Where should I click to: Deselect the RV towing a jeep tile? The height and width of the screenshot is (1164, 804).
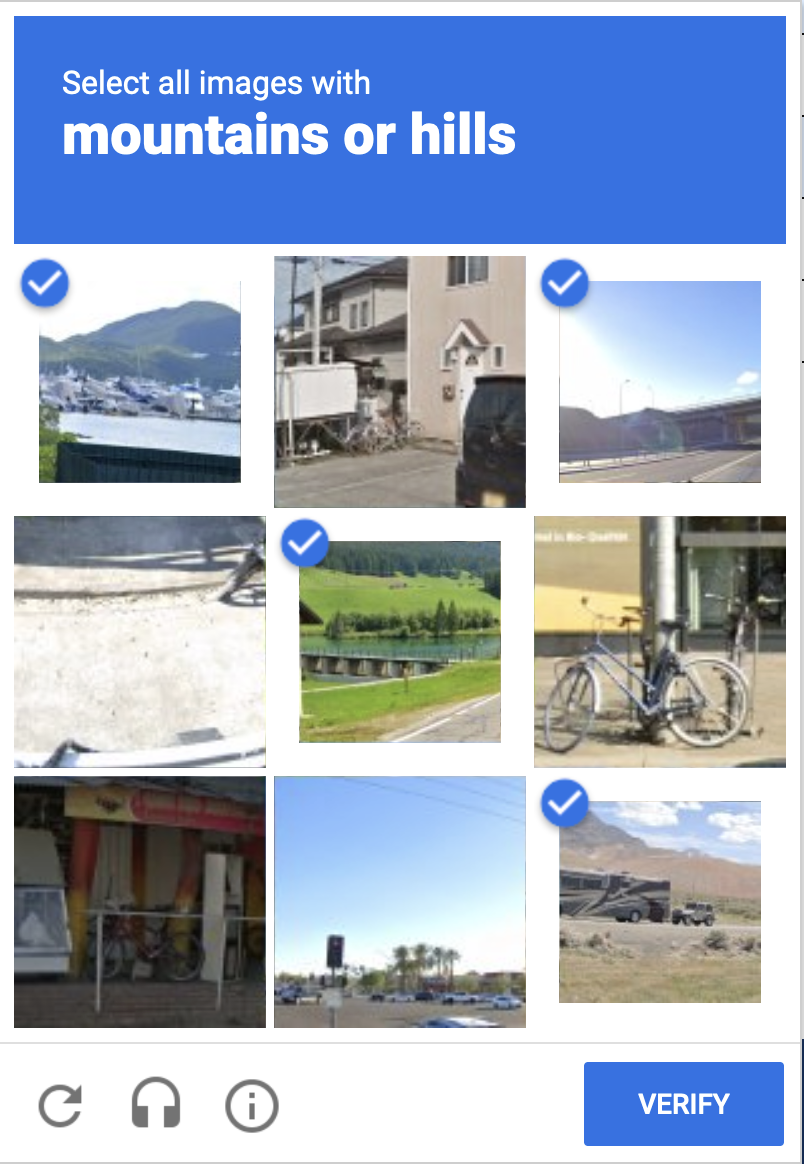pos(660,902)
